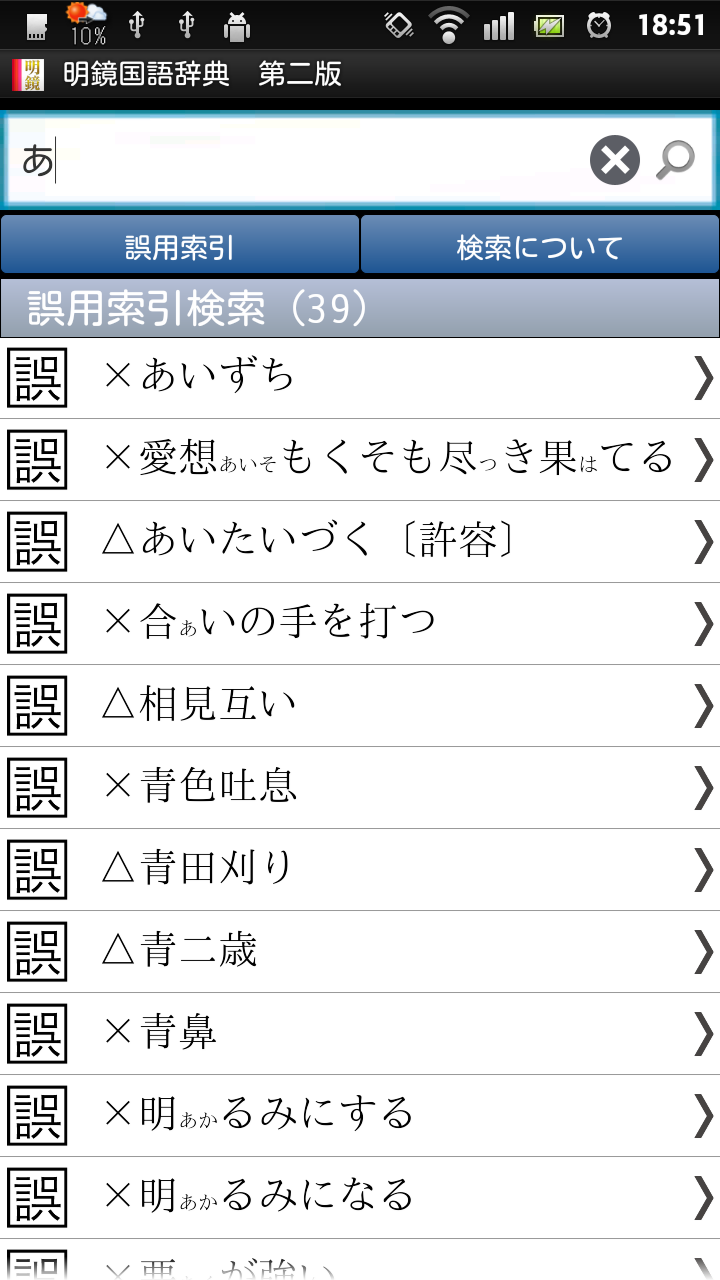Open the ×明るみにする entry
Screen dimensions: 720x1280
point(360,1116)
